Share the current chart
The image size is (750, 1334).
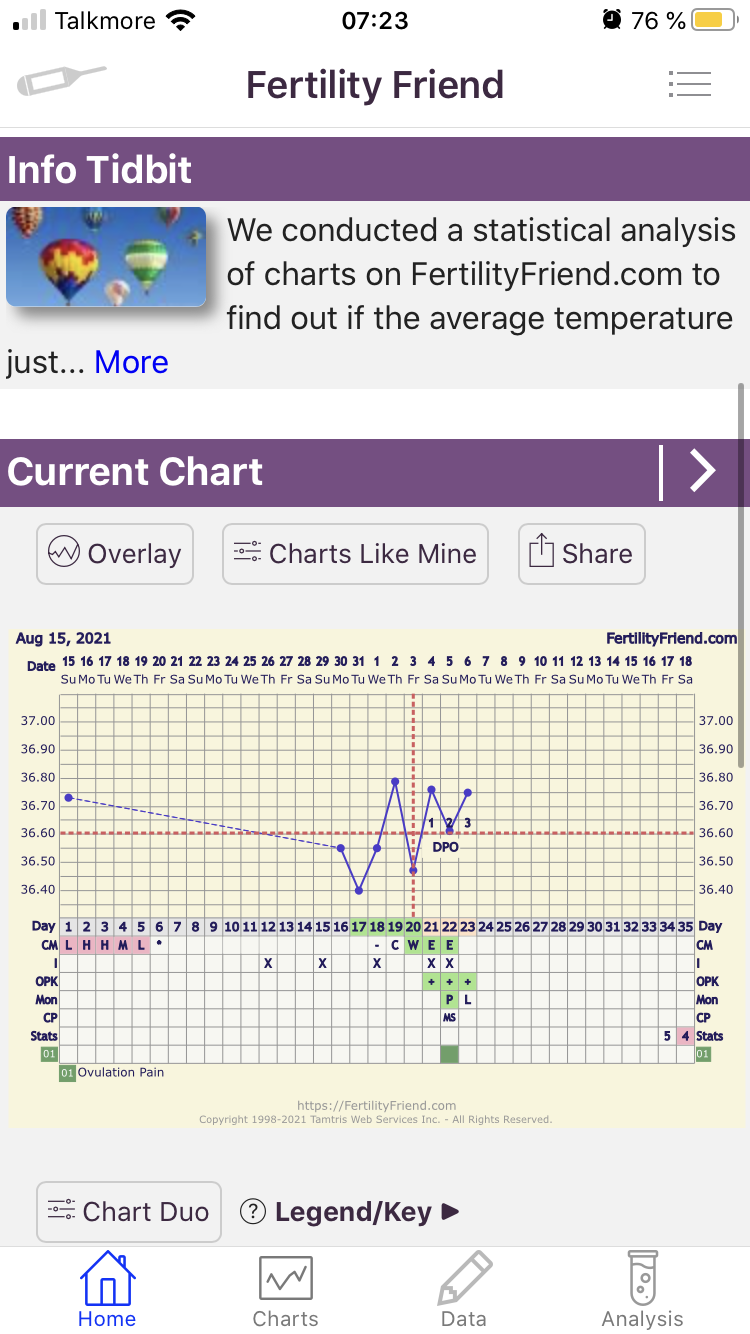click(581, 554)
